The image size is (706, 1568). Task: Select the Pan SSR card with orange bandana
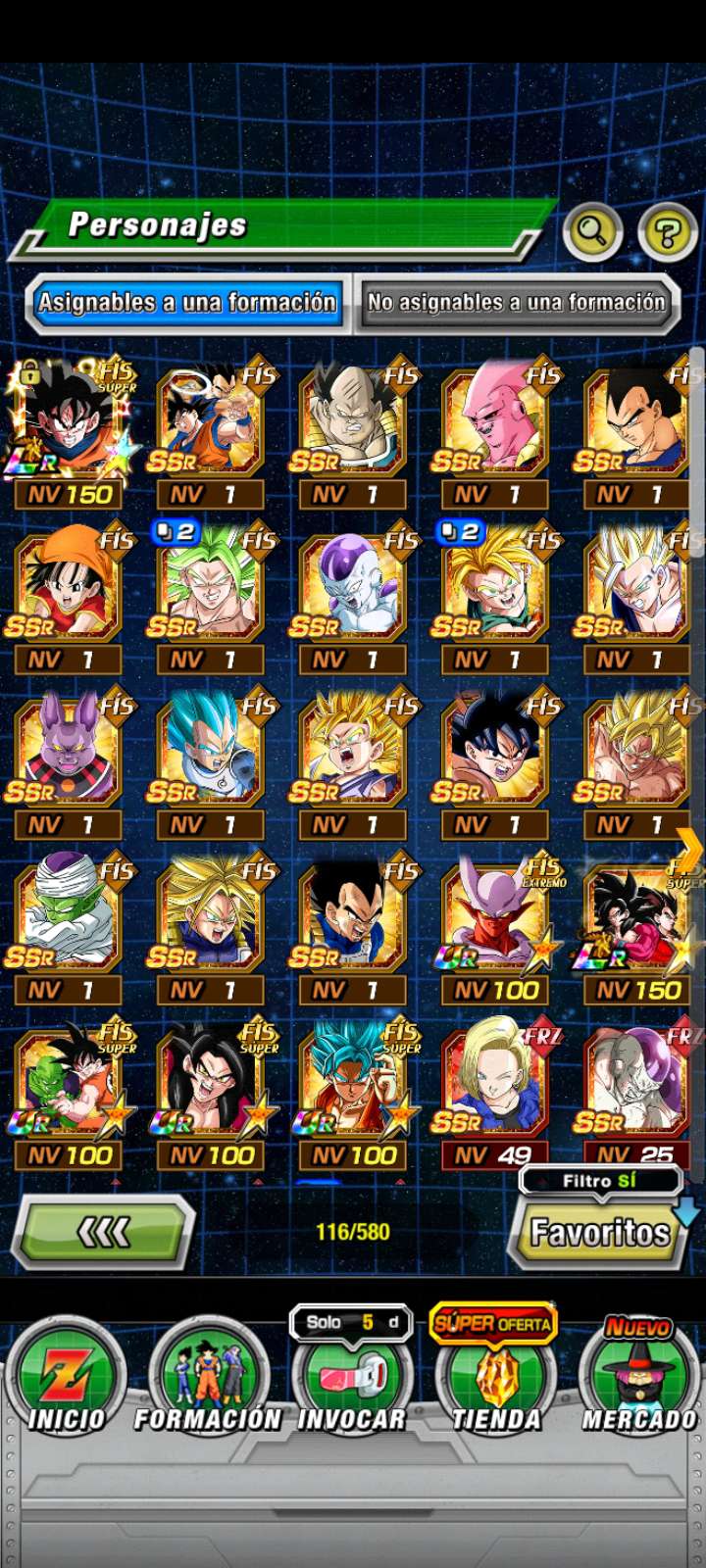click(x=69, y=596)
